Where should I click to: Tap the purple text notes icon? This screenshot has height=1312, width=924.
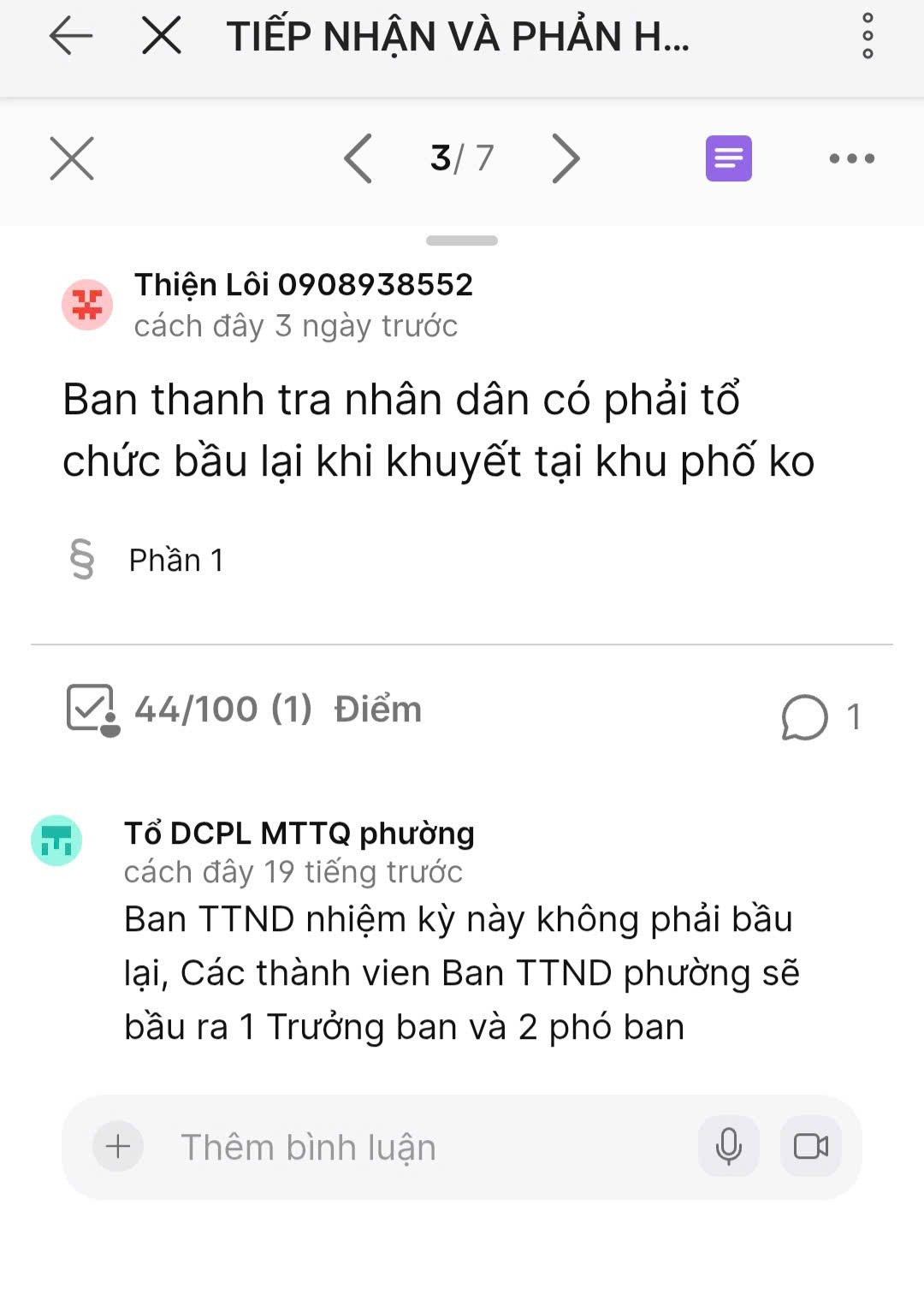(x=728, y=158)
